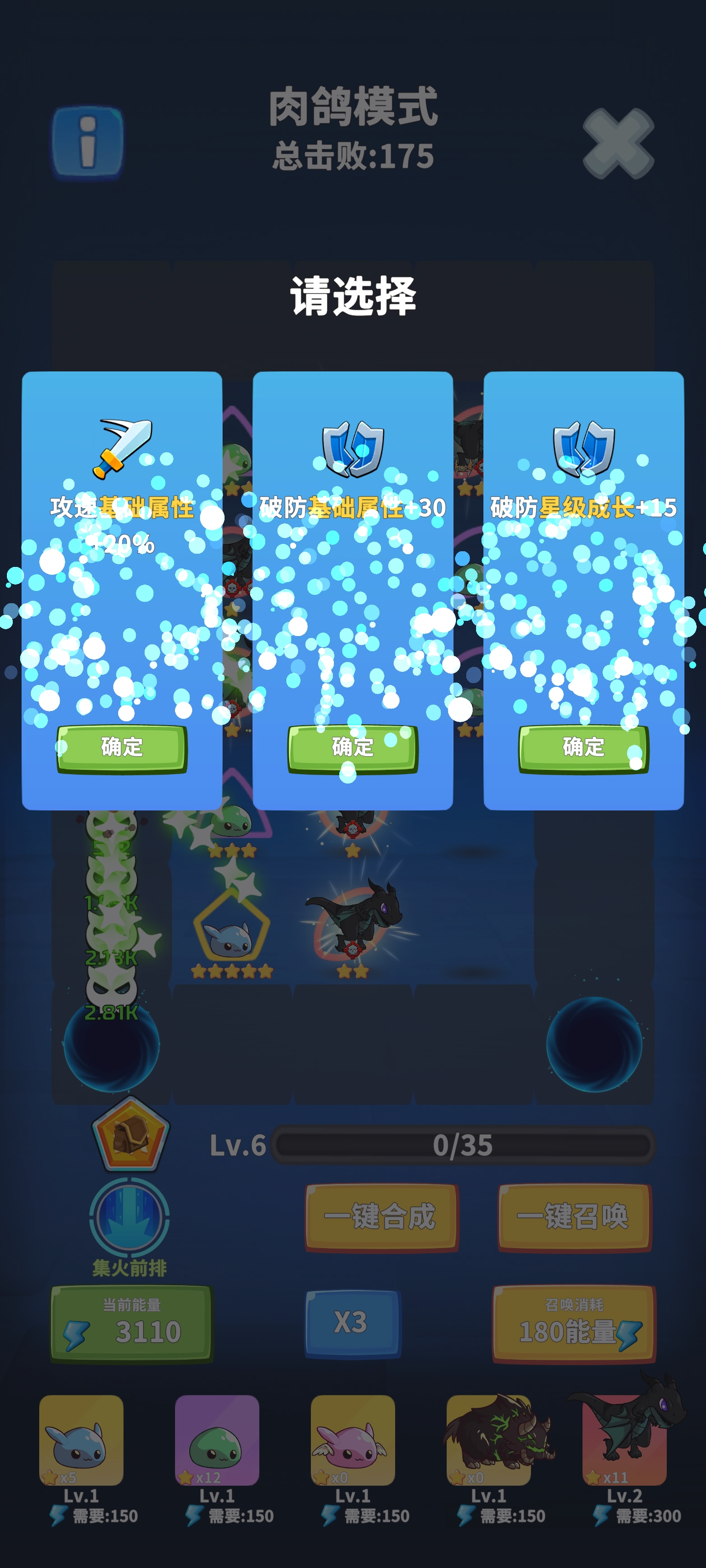Upgrade the blue slime card x5

[81, 1440]
